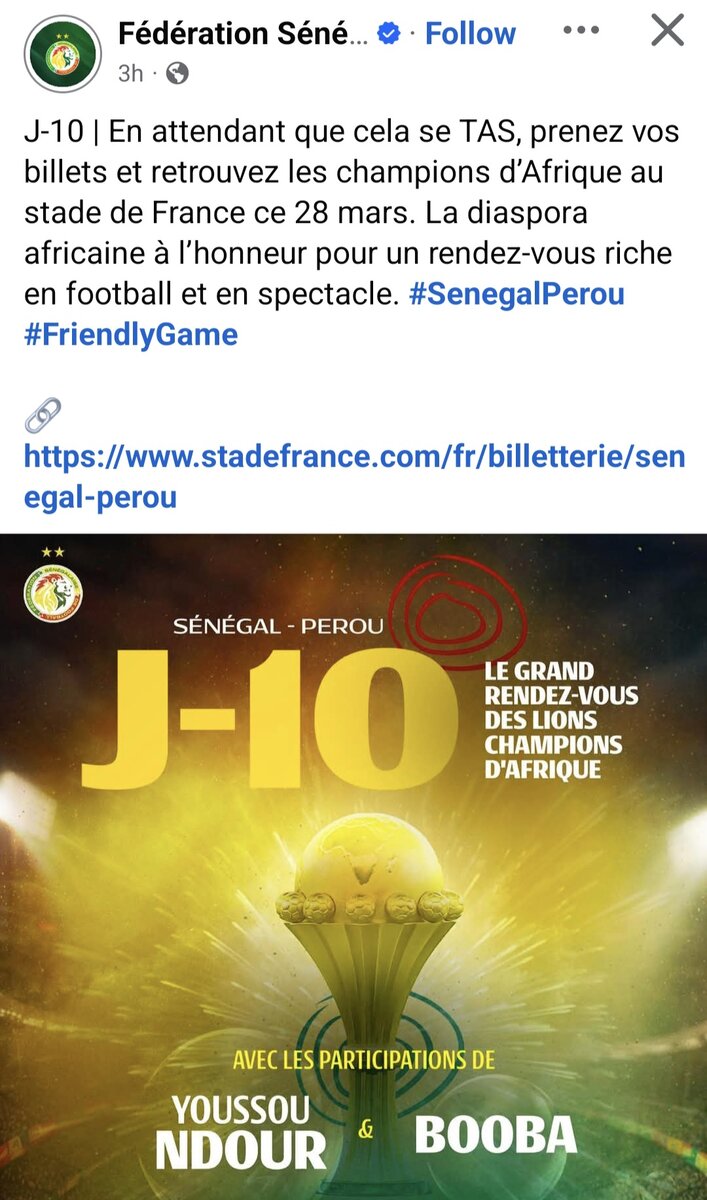The height and width of the screenshot is (1200, 707).
Task: Open the Fédération Sénégalaise profile picture
Action: pyautogui.click(x=62, y=54)
